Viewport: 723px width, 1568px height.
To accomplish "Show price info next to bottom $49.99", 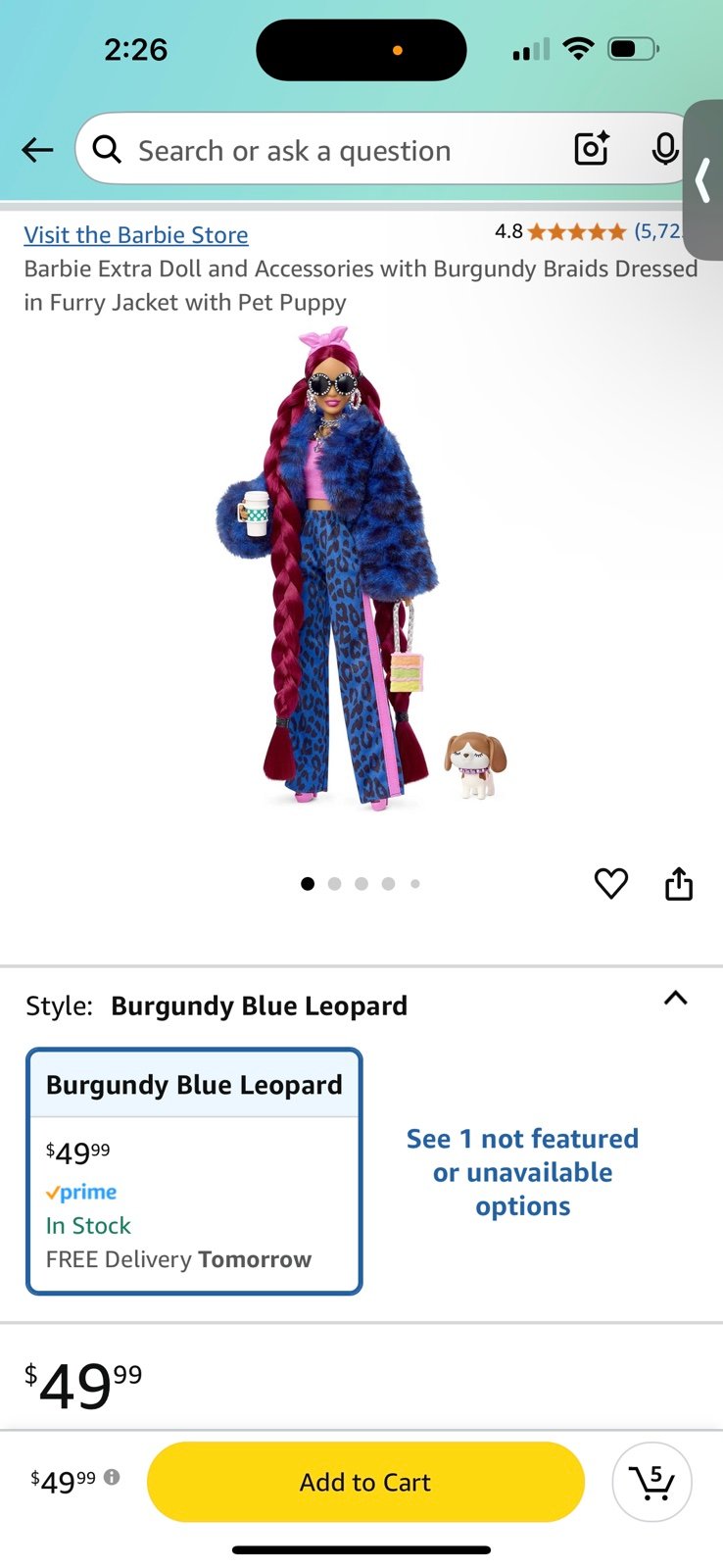I will pyautogui.click(x=112, y=1477).
